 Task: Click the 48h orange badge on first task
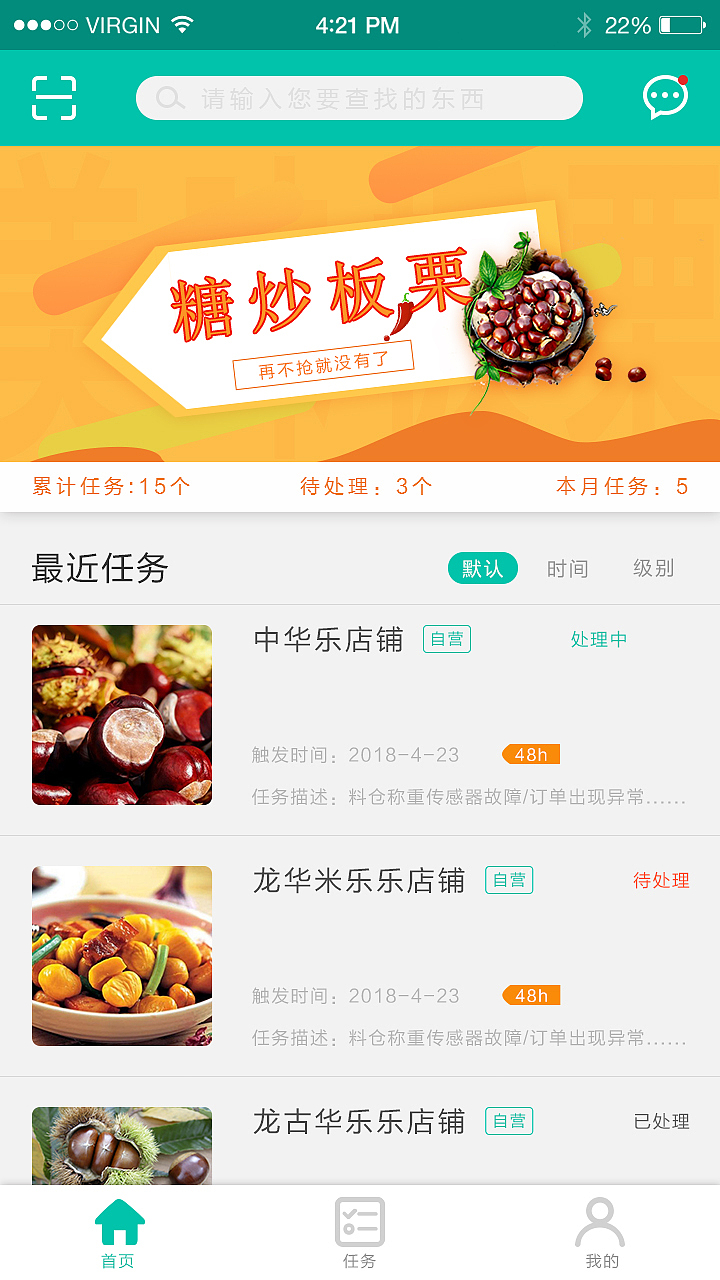point(530,754)
